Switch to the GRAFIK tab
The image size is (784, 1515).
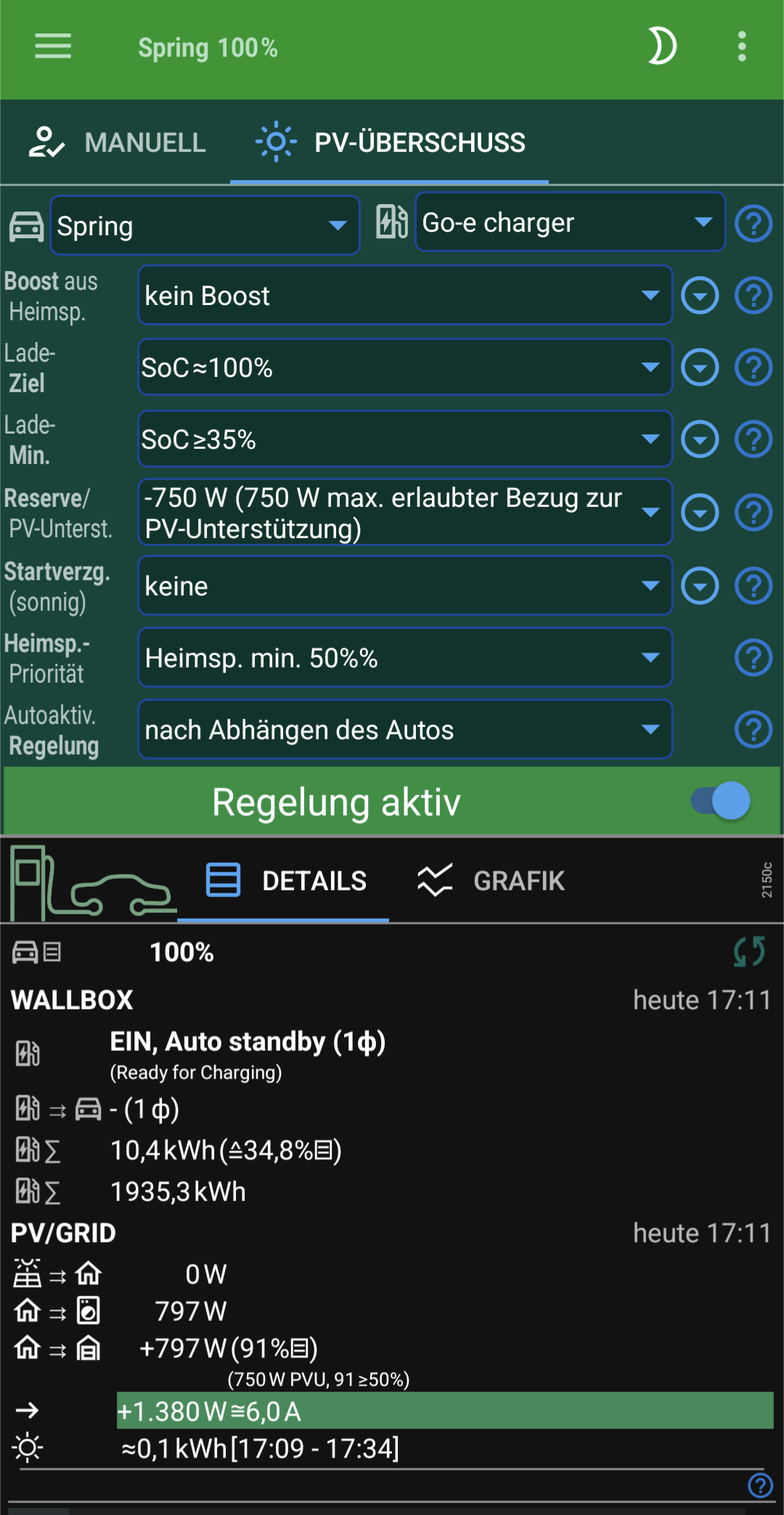(518, 880)
